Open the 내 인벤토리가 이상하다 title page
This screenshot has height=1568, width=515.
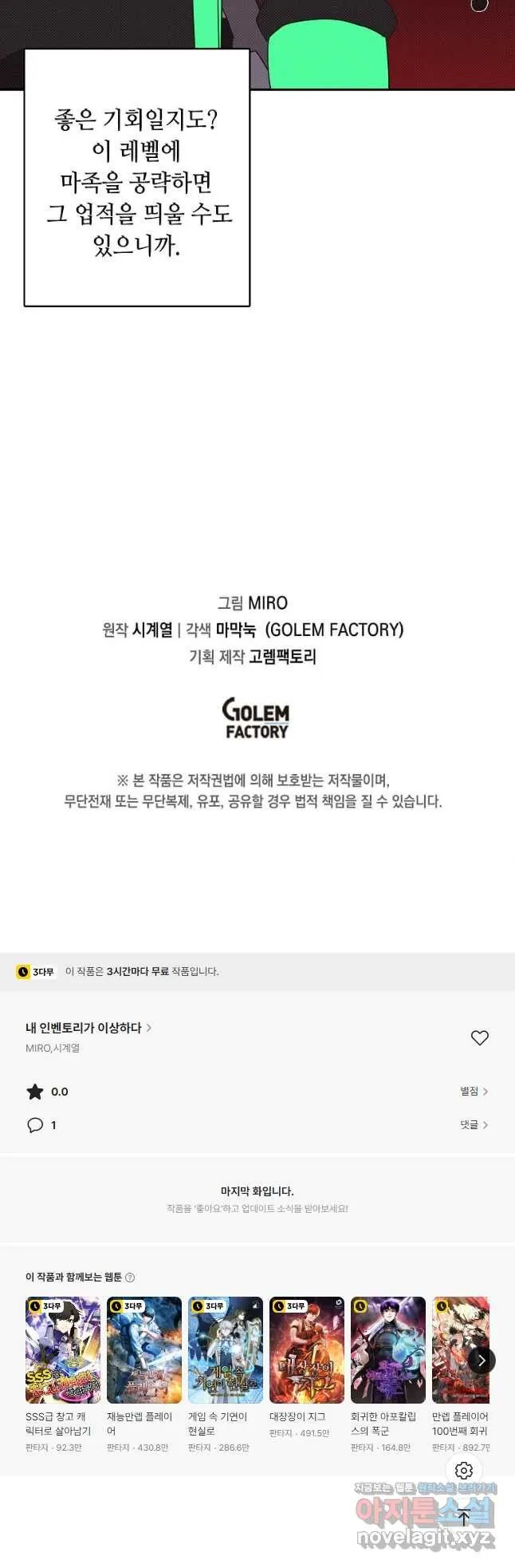[88, 1028]
